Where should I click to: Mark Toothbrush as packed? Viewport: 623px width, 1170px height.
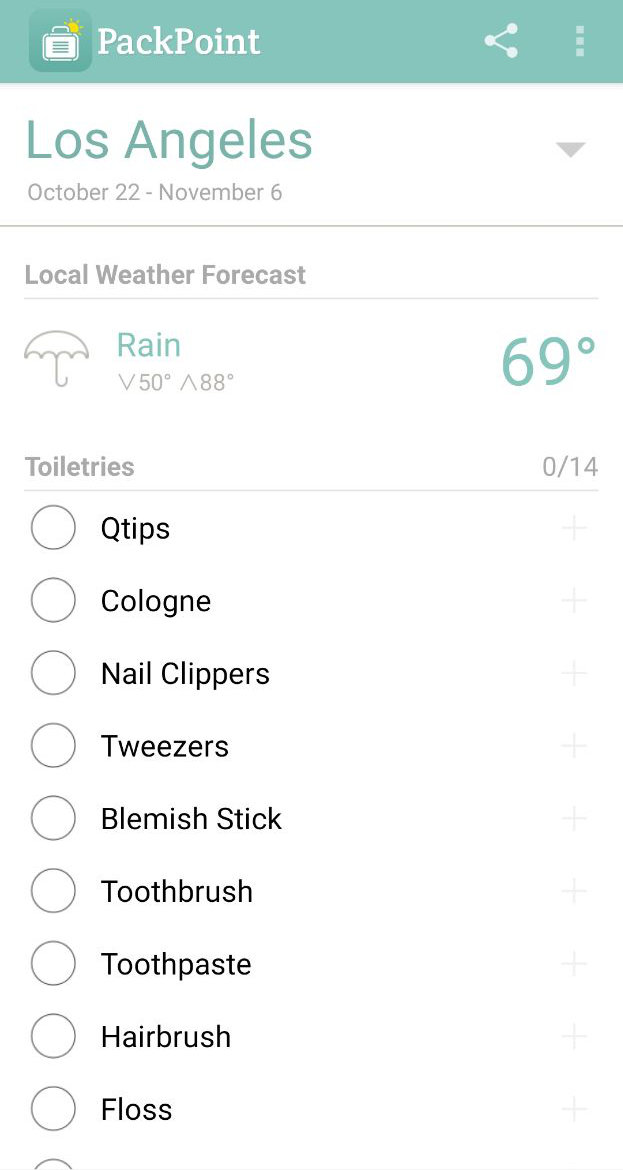53,891
